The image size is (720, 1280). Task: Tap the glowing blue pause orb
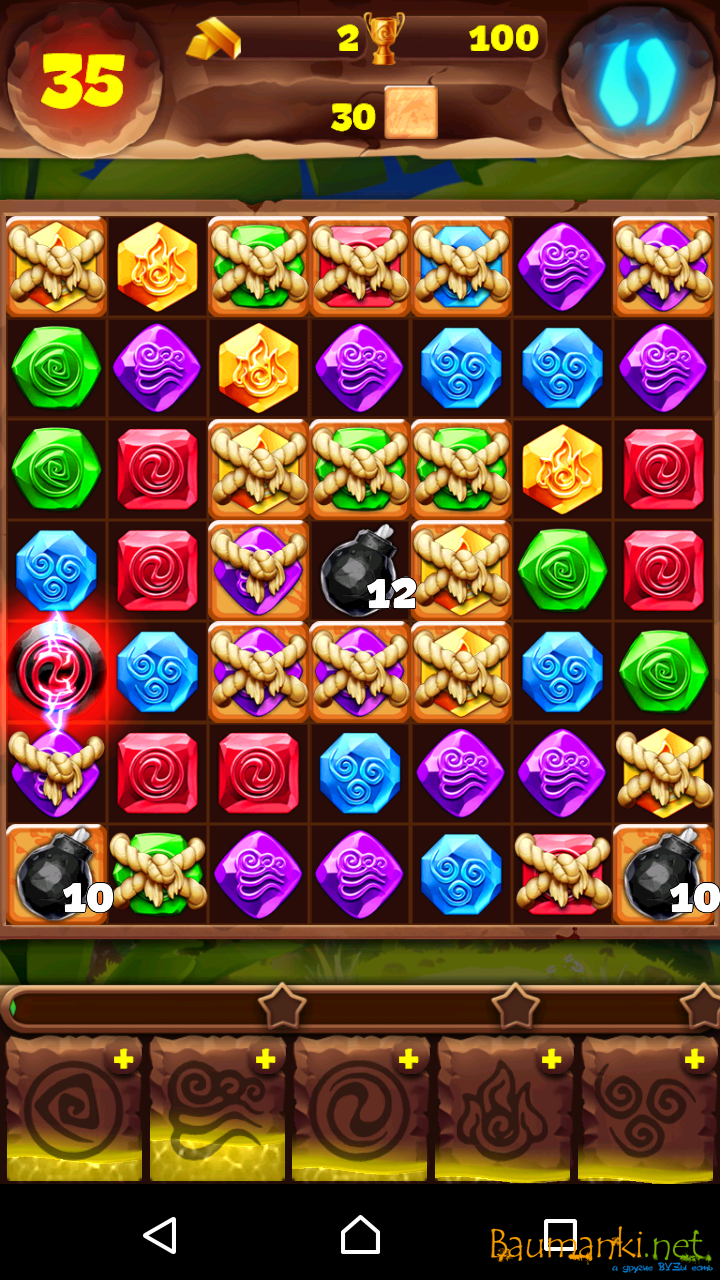click(x=636, y=80)
